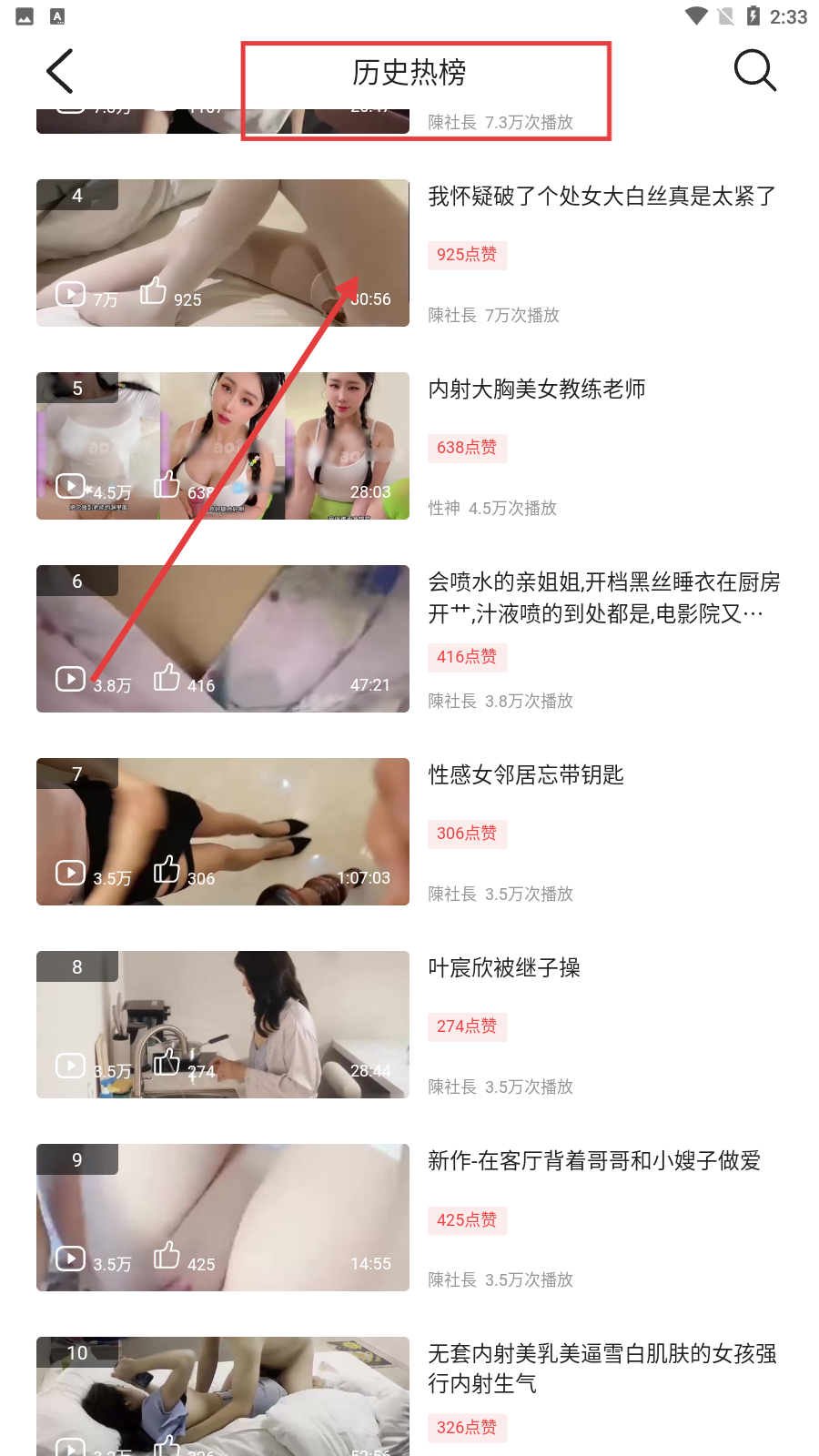Tap the uploader name 性神
The image size is (819, 1456).
443,508
